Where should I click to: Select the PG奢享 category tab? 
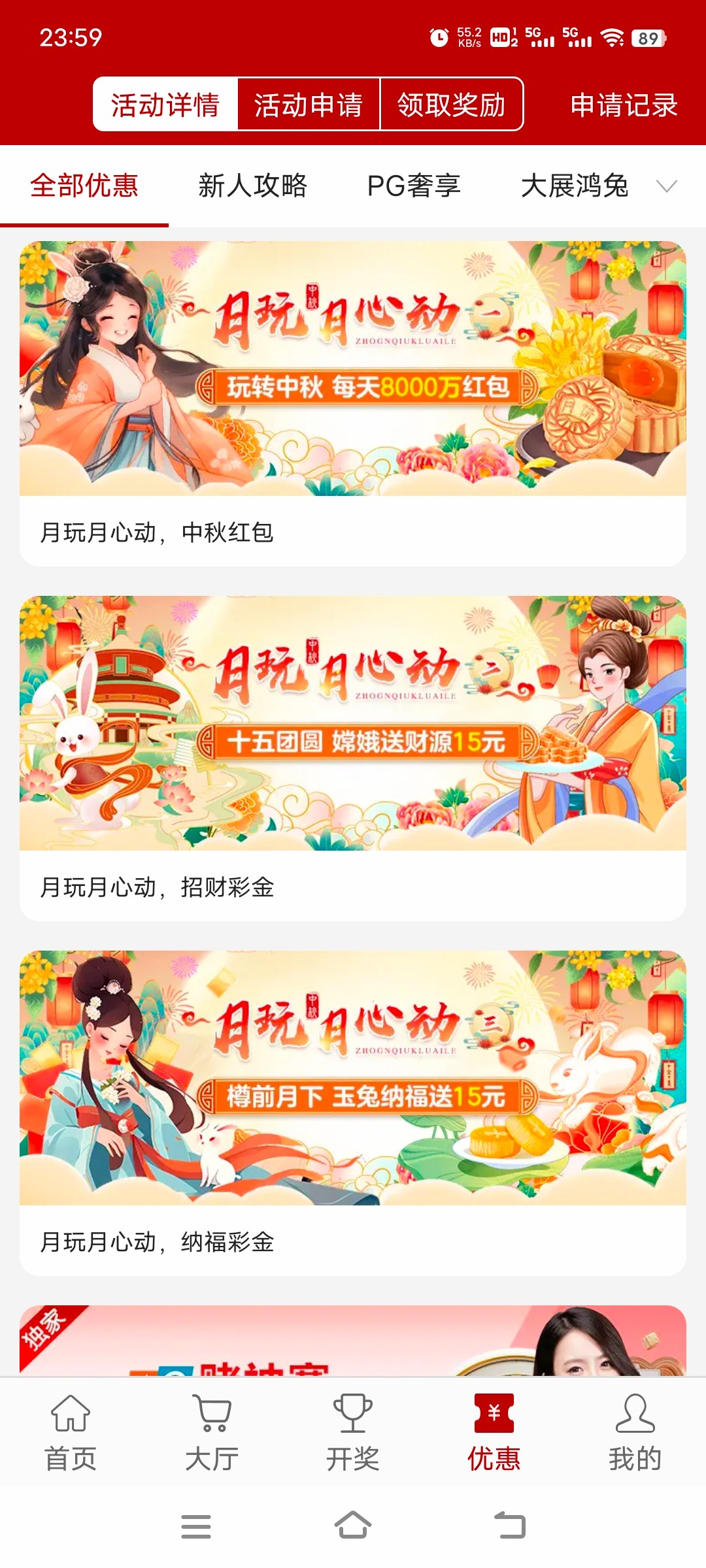point(414,186)
